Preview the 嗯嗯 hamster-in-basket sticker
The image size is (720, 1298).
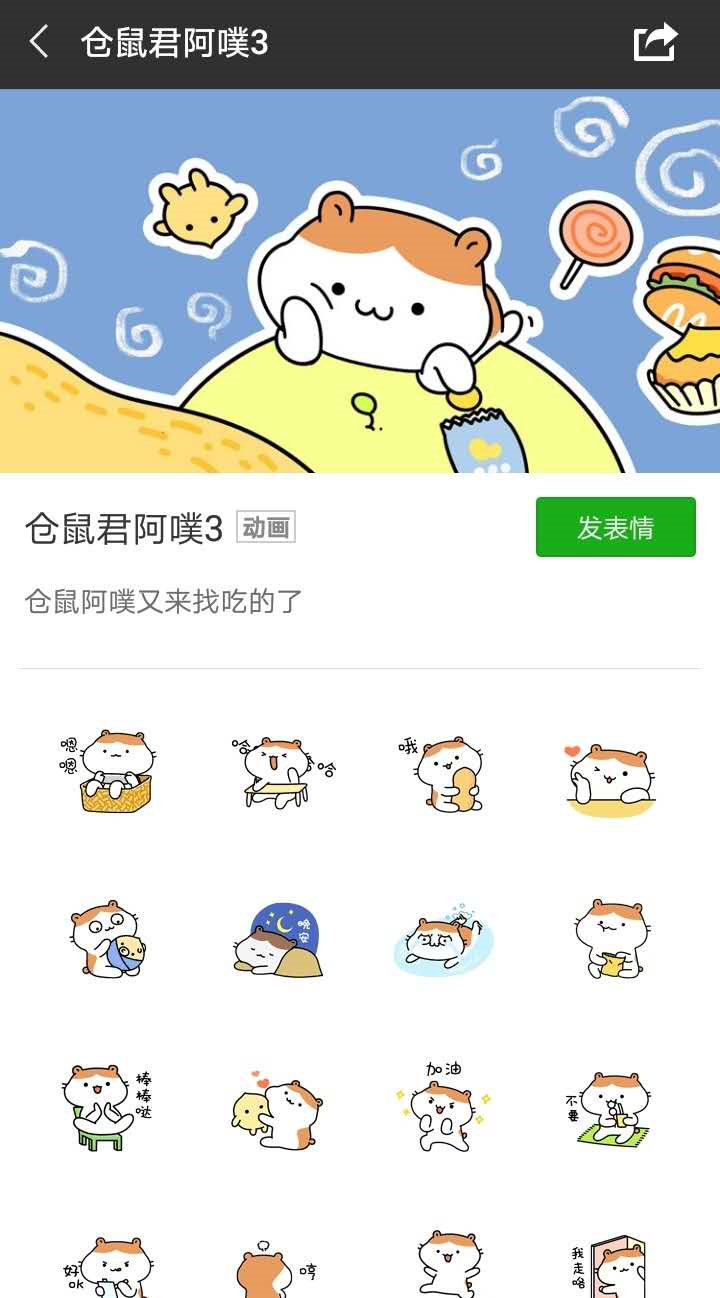point(107,771)
